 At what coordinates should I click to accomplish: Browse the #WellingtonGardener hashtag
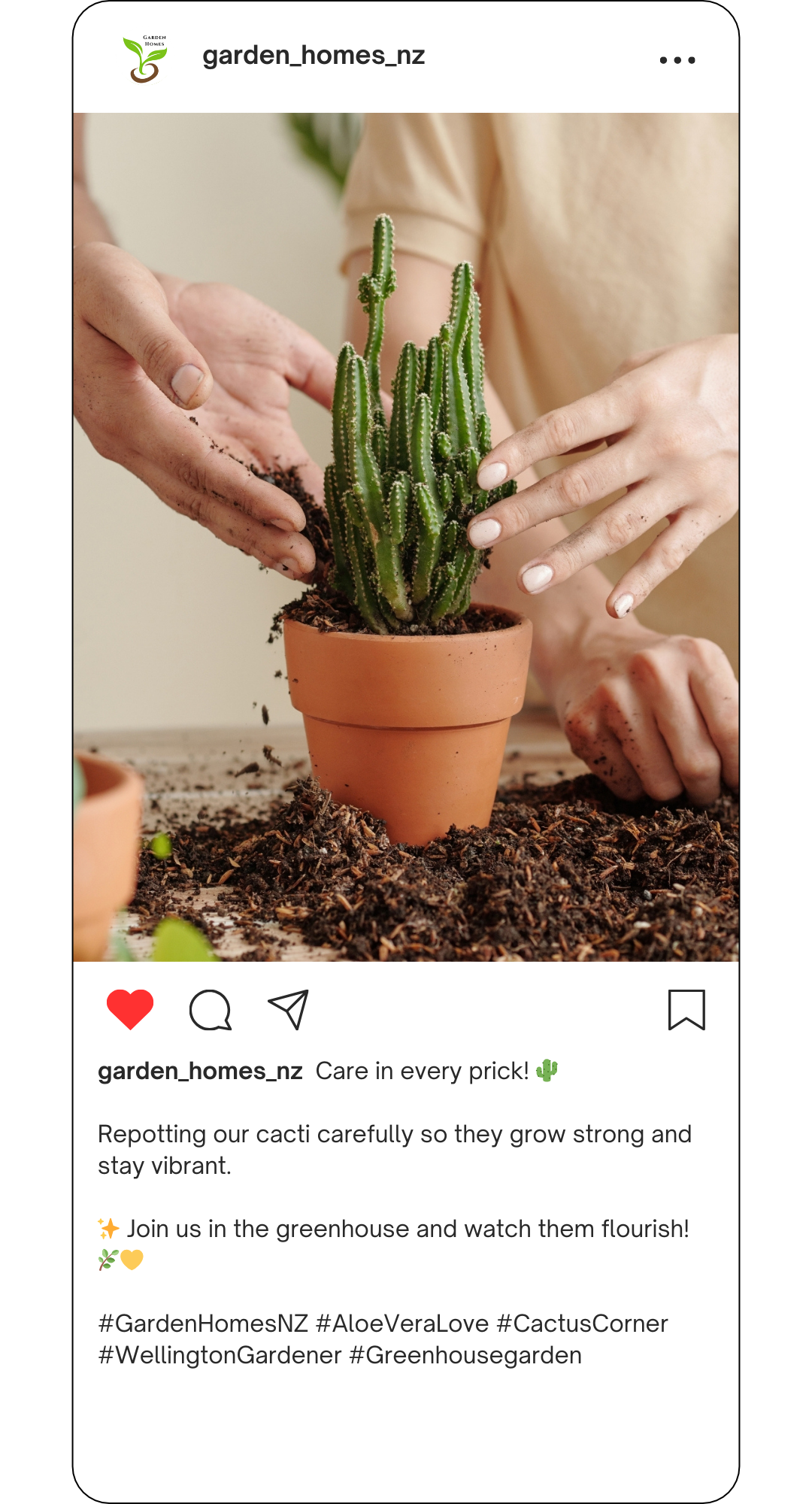coord(220,1355)
